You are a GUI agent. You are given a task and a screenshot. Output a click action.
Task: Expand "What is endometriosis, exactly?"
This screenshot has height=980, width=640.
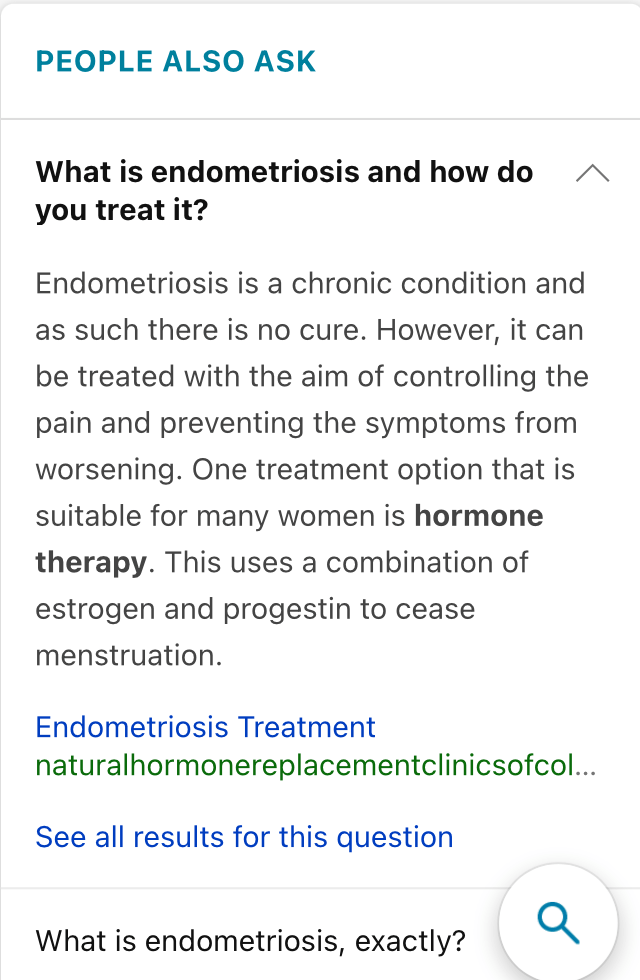250,940
